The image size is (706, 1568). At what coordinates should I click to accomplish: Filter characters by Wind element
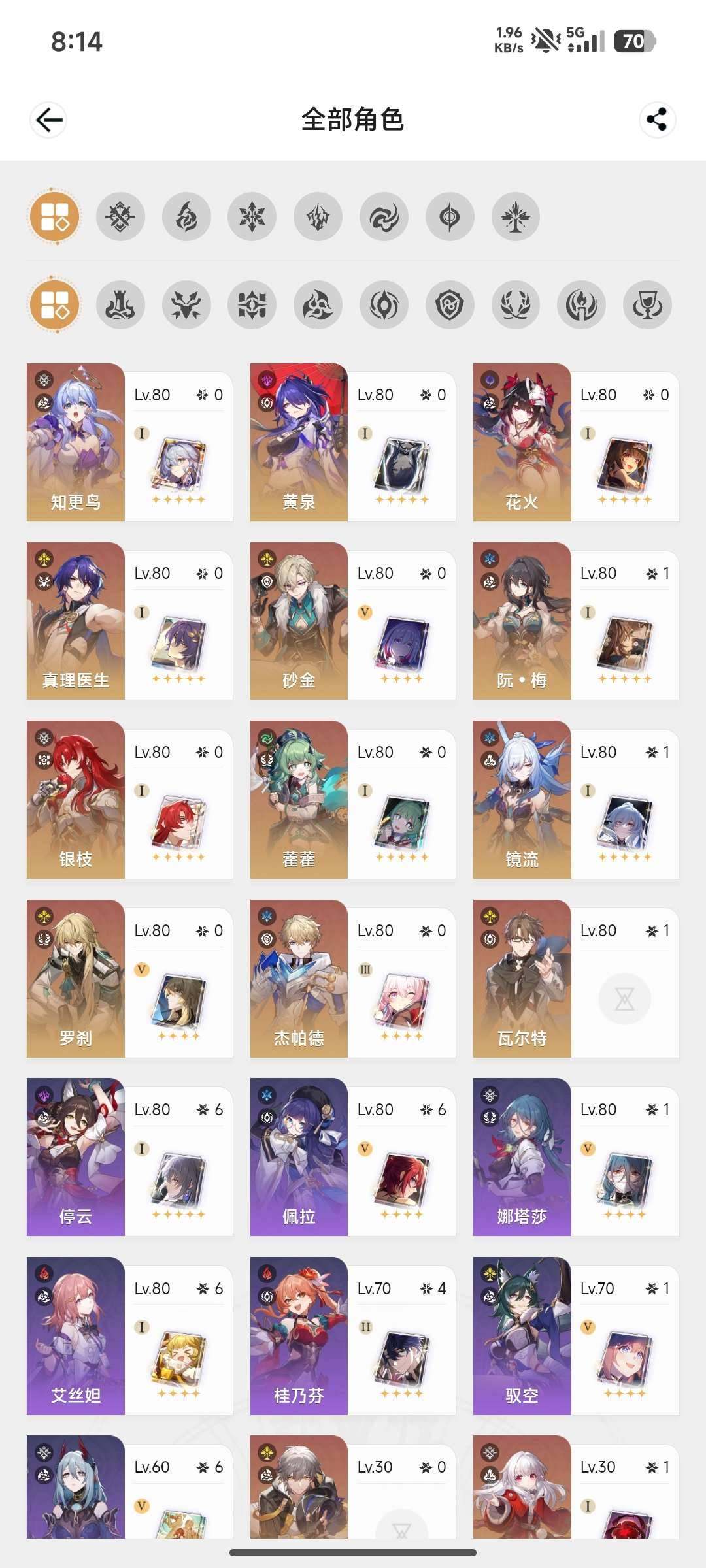pyautogui.click(x=384, y=217)
